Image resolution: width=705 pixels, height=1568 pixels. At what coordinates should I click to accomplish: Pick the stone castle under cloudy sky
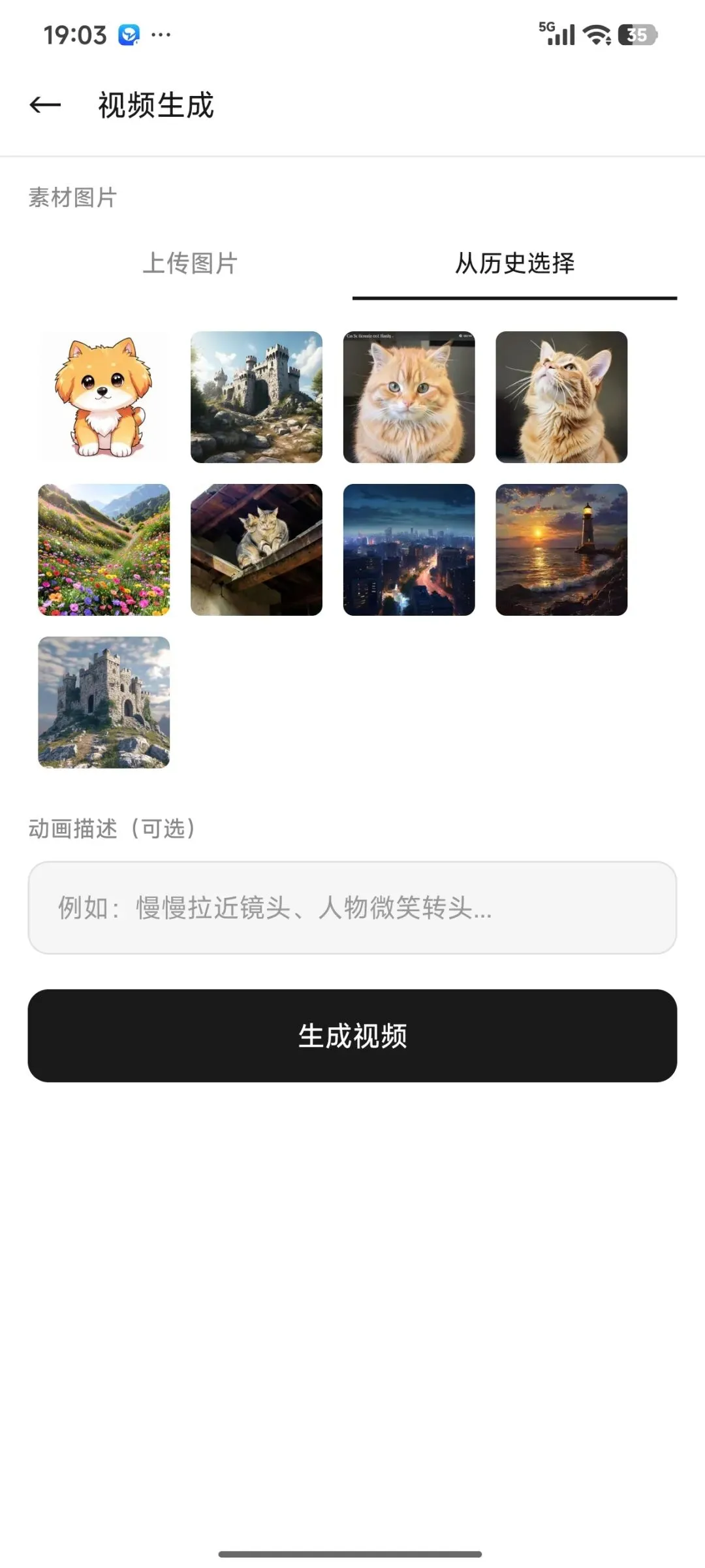tap(104, 702)
